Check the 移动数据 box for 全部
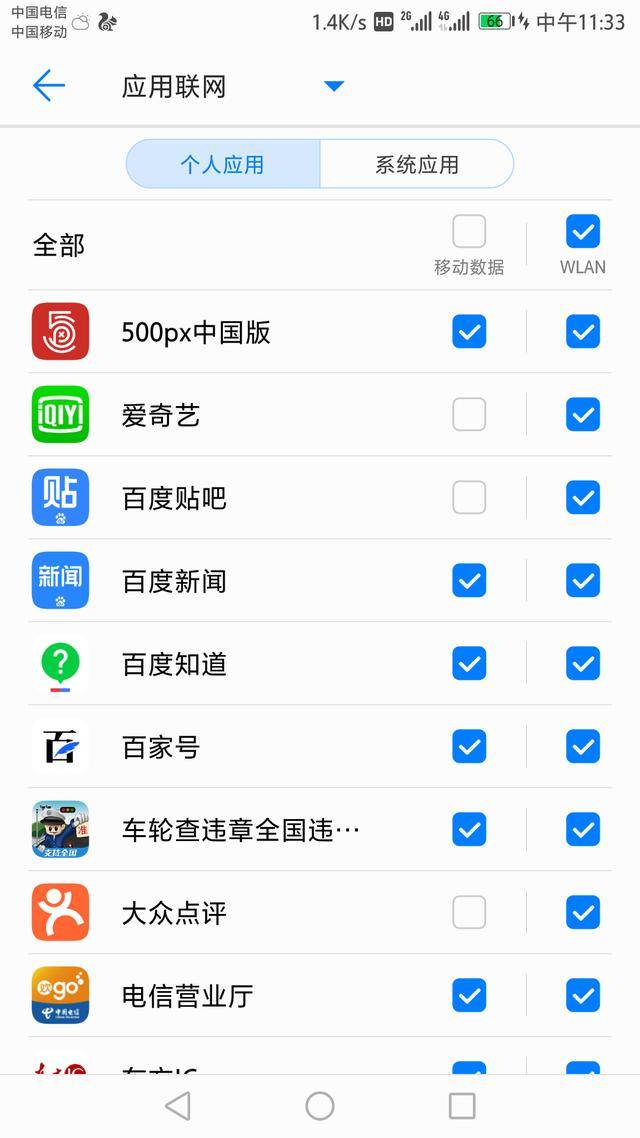Image resolution: width=640 pixels, height=1138 pixels. [469, 232]
